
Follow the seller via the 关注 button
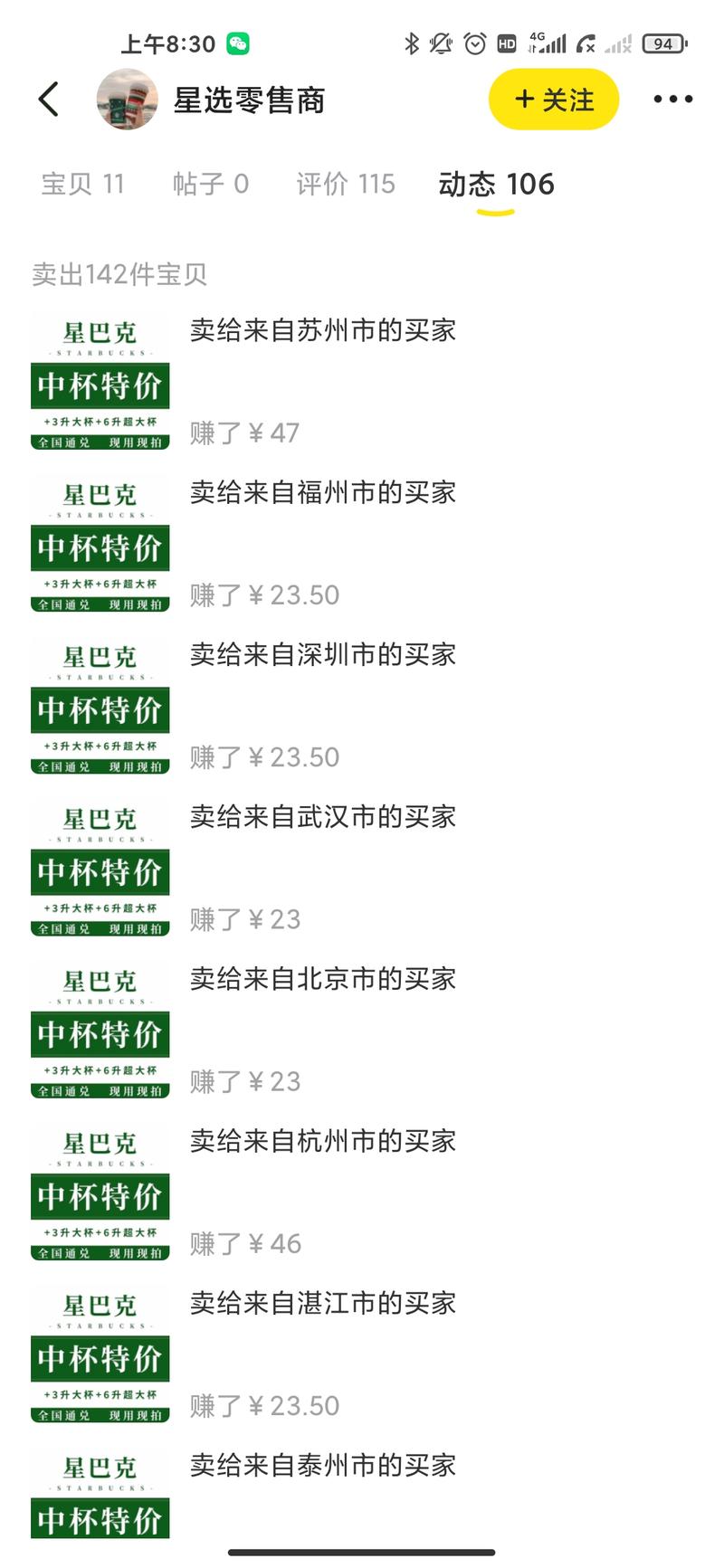(553, 100)
